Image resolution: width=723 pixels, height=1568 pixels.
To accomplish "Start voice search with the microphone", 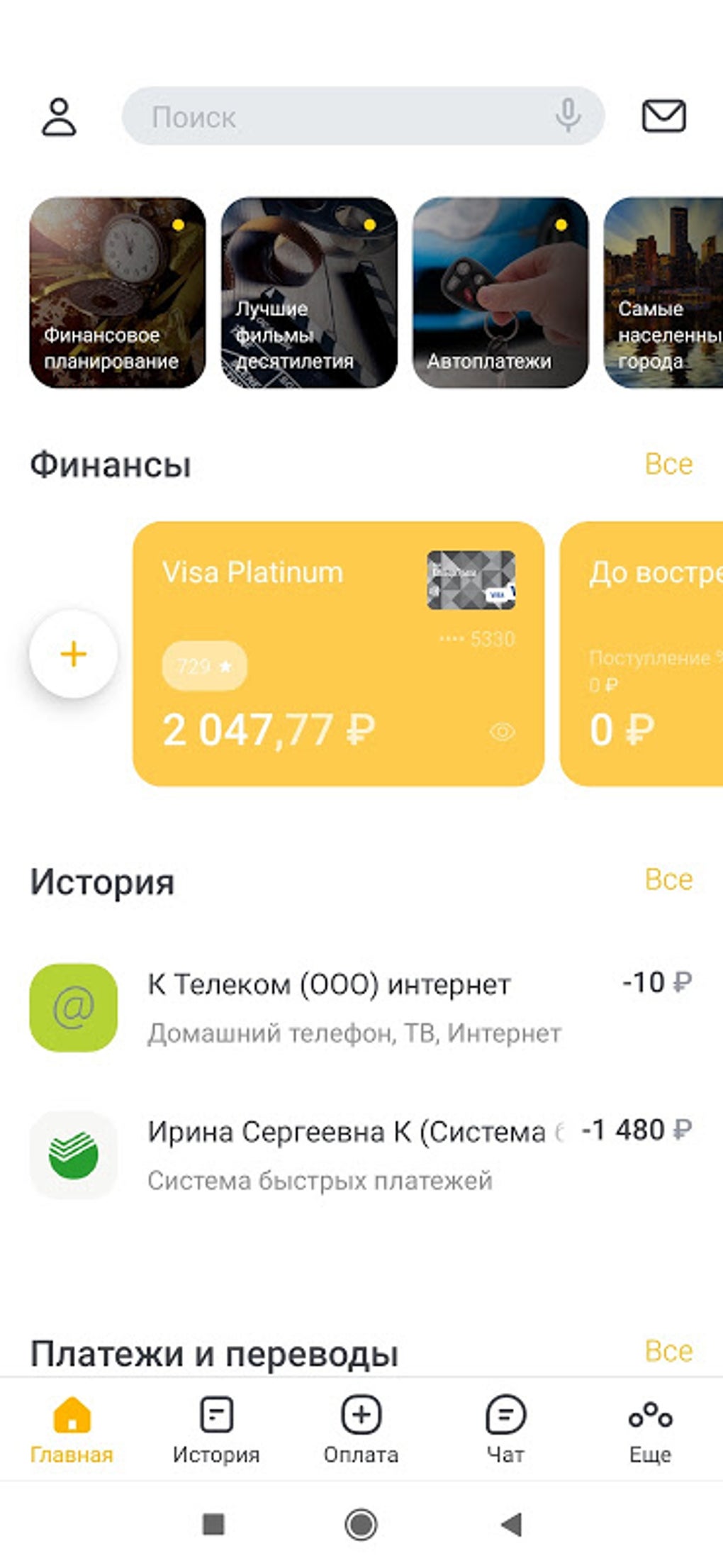I will [567, 116].
